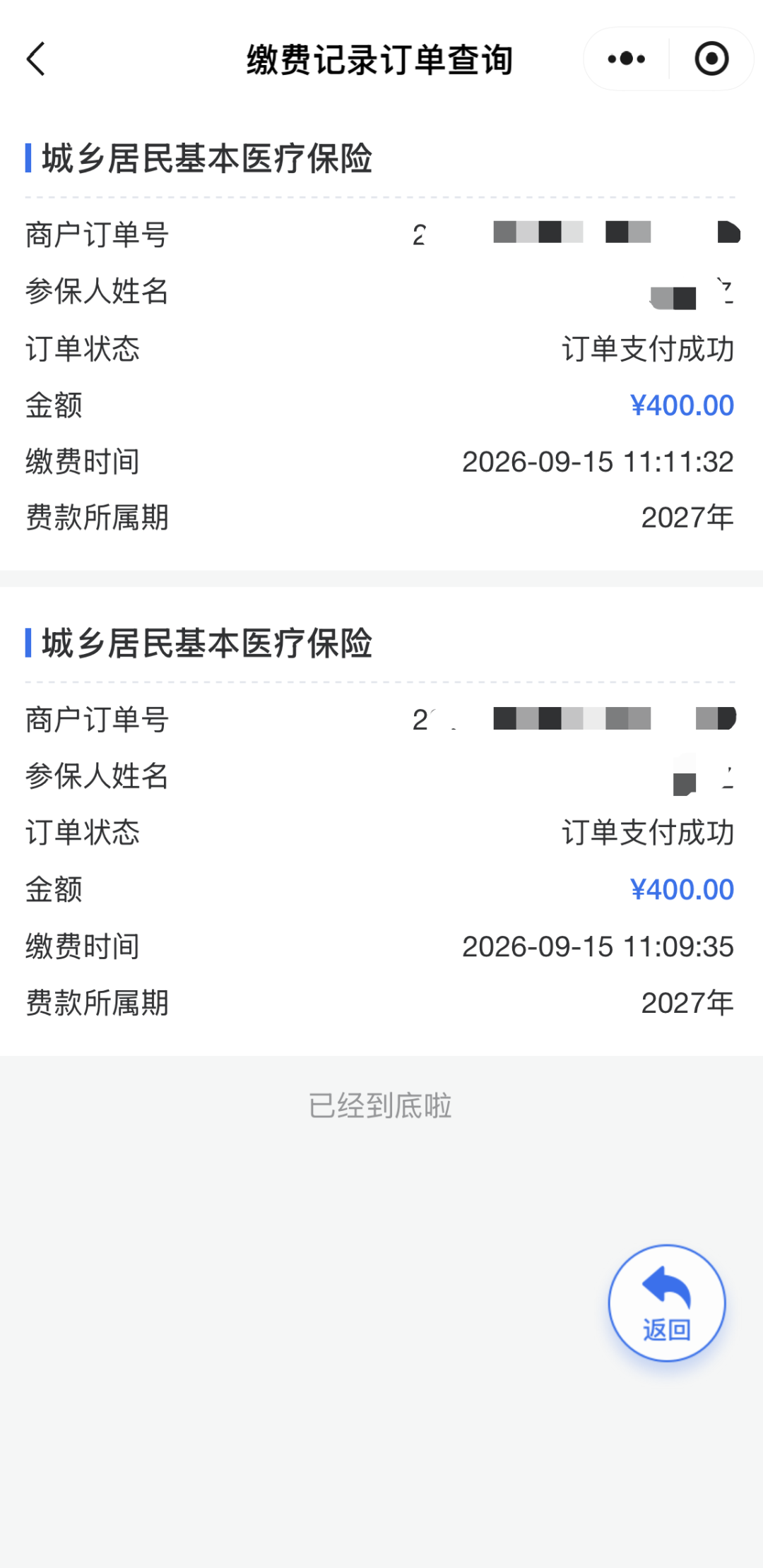This screenshot has height=1568, width=763.
Task: Go back using the top-left arrow
Action: tap(36, 59)
